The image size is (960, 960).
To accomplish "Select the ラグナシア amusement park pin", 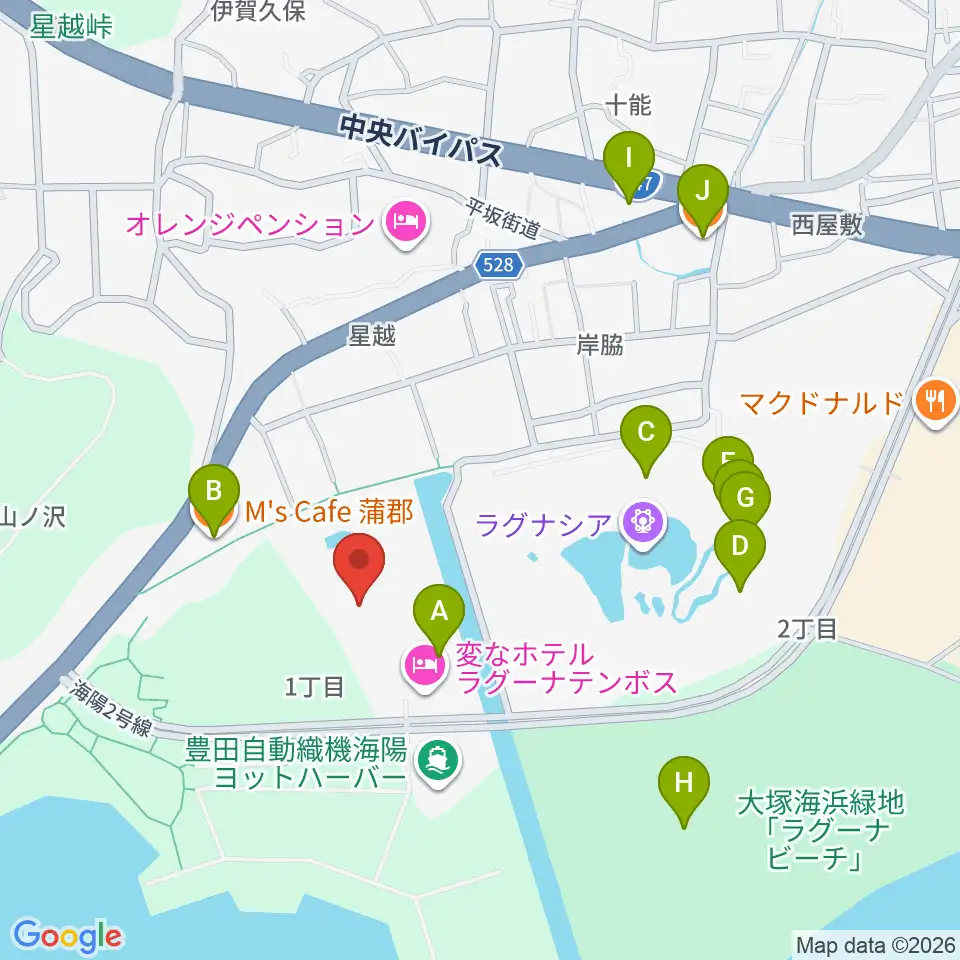I will pos(643,523).
